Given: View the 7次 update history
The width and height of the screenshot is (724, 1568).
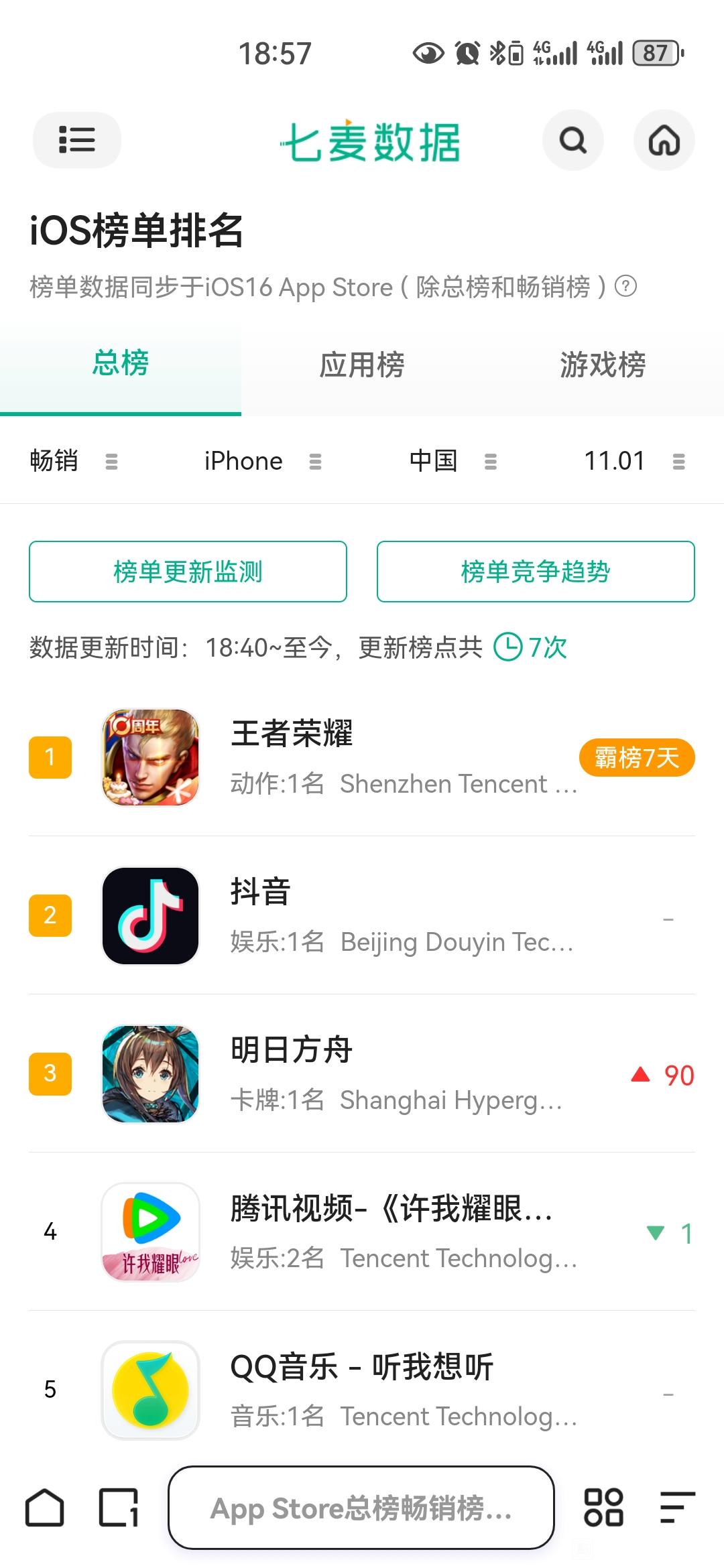Looking at the screenshot, I should [531, 647].
